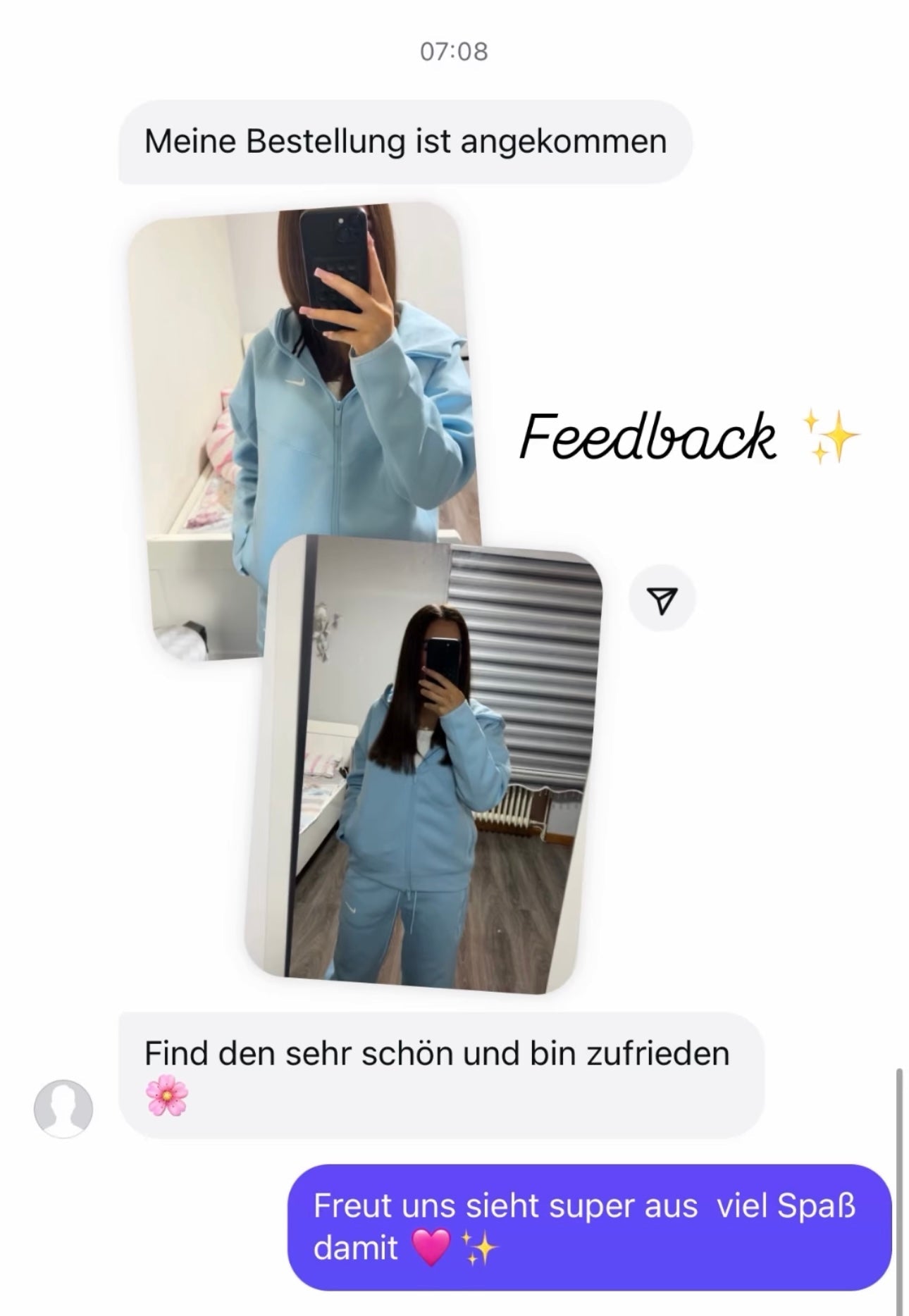Tap the "07:08" timestamp at top

click(x=455, y=50)
